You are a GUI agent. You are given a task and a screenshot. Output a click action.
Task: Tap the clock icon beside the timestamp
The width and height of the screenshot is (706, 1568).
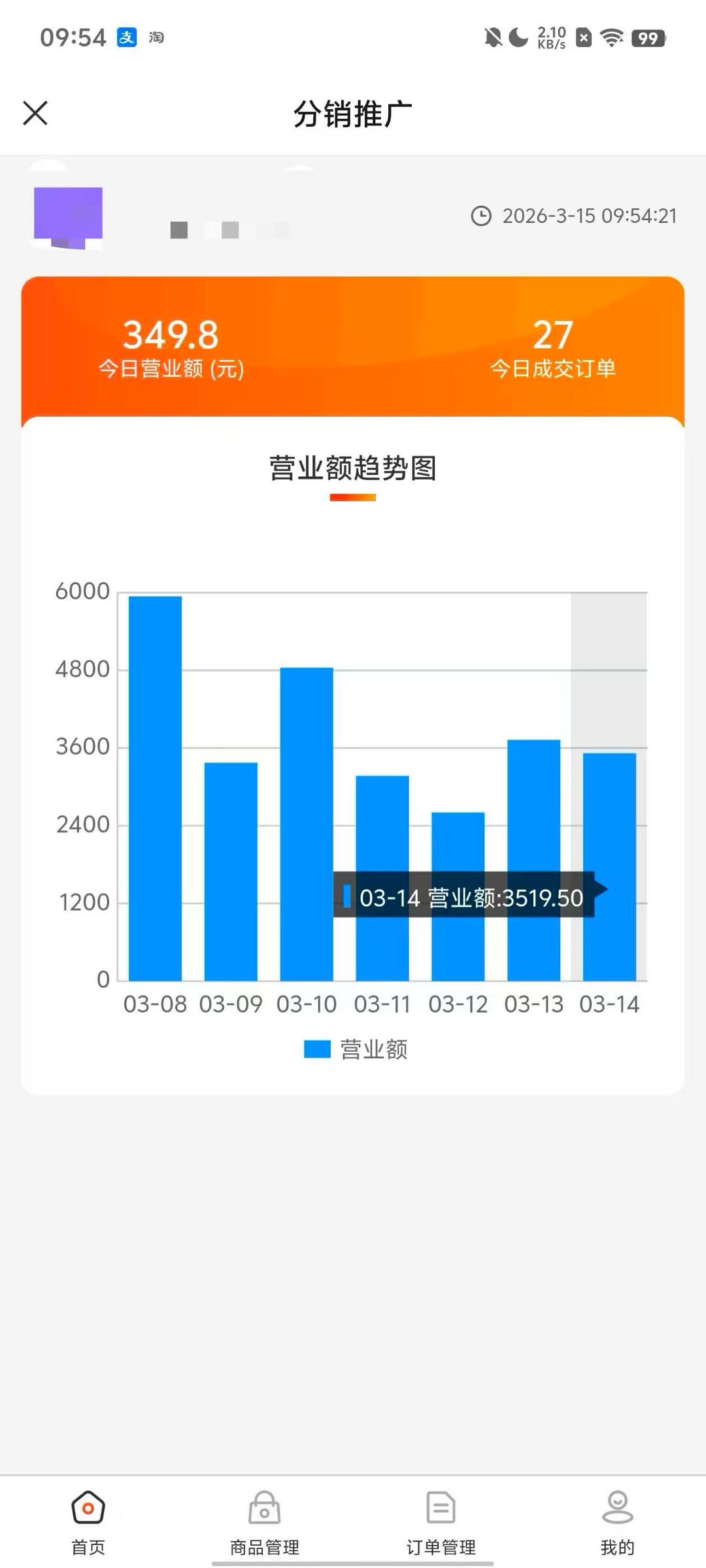pyautogui.click(x=482, y=216)
